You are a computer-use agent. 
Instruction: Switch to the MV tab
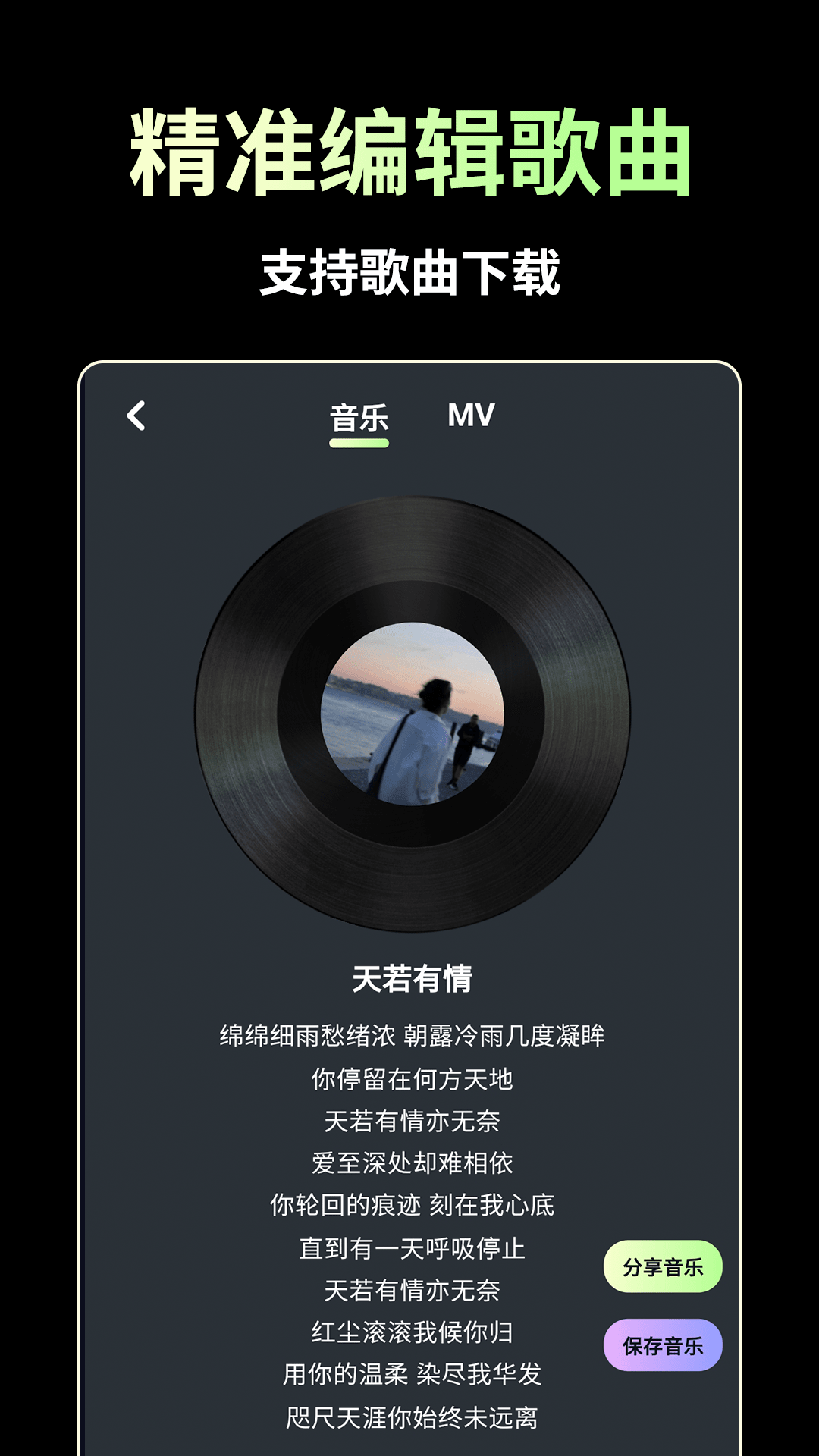pyautogui.click(x=471, y=416)
